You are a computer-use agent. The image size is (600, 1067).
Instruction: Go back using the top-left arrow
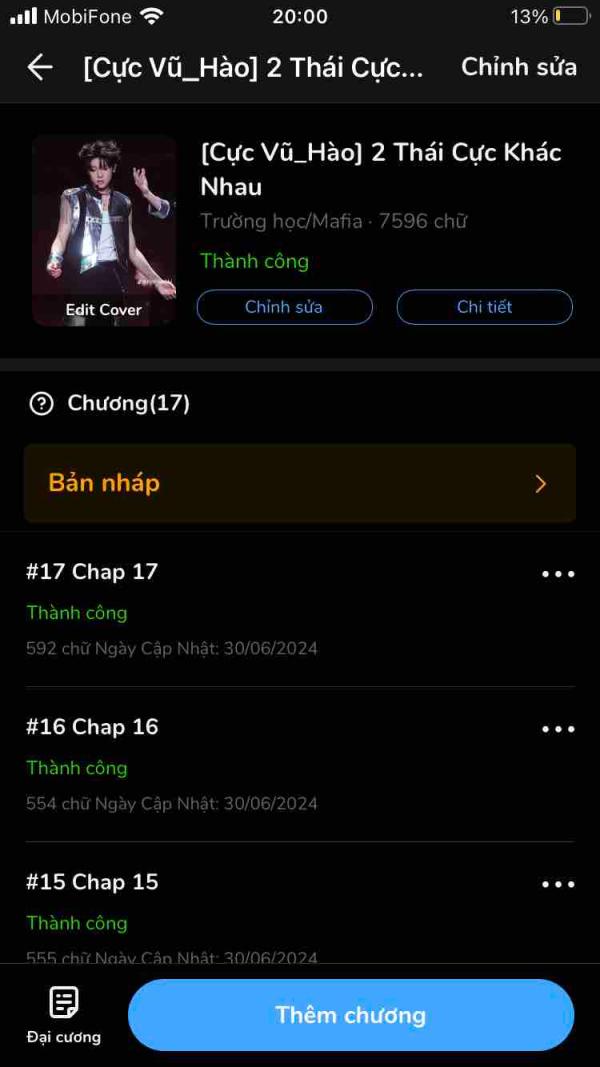tap(40, 67)
